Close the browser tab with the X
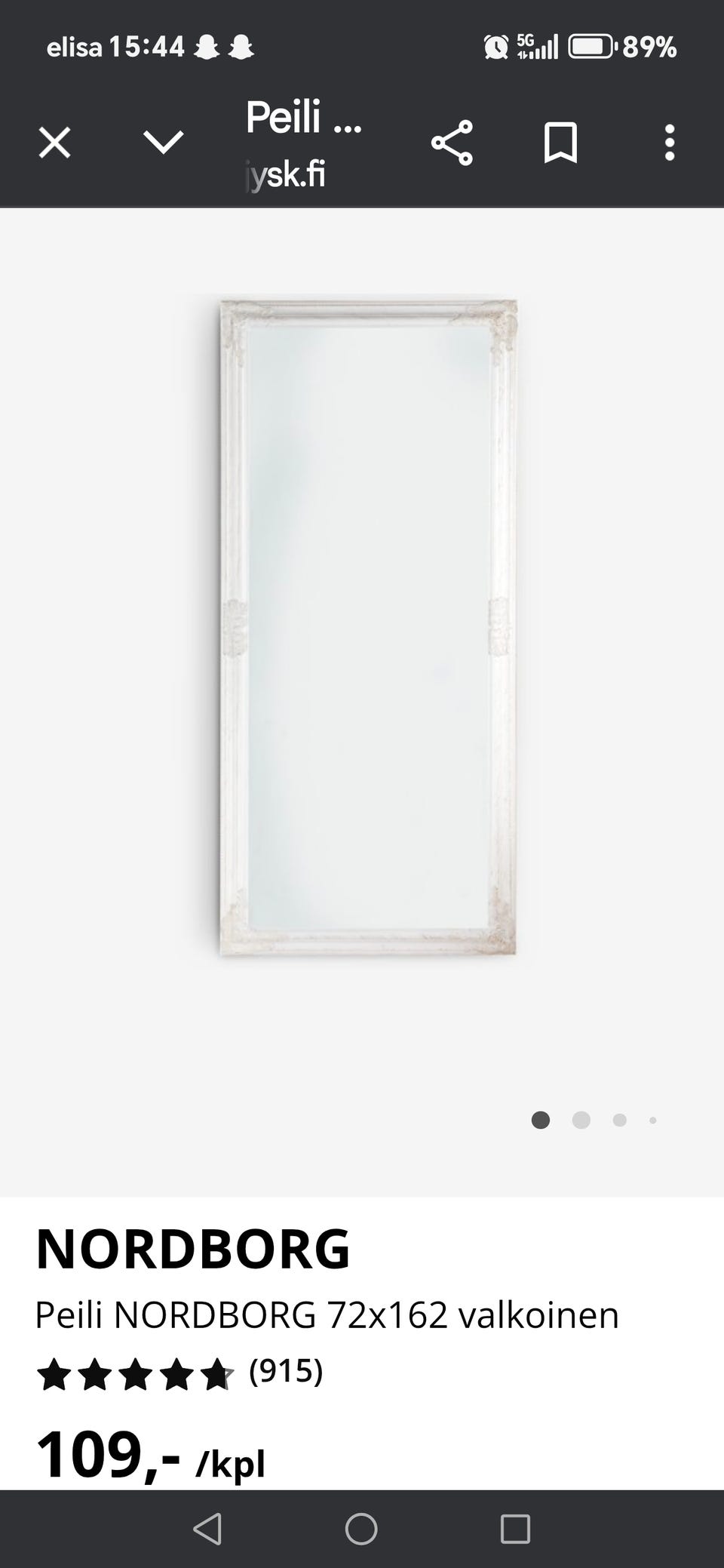Image resolution: width=724 pixels, height=1568 pixels. (x=54, y=143)
